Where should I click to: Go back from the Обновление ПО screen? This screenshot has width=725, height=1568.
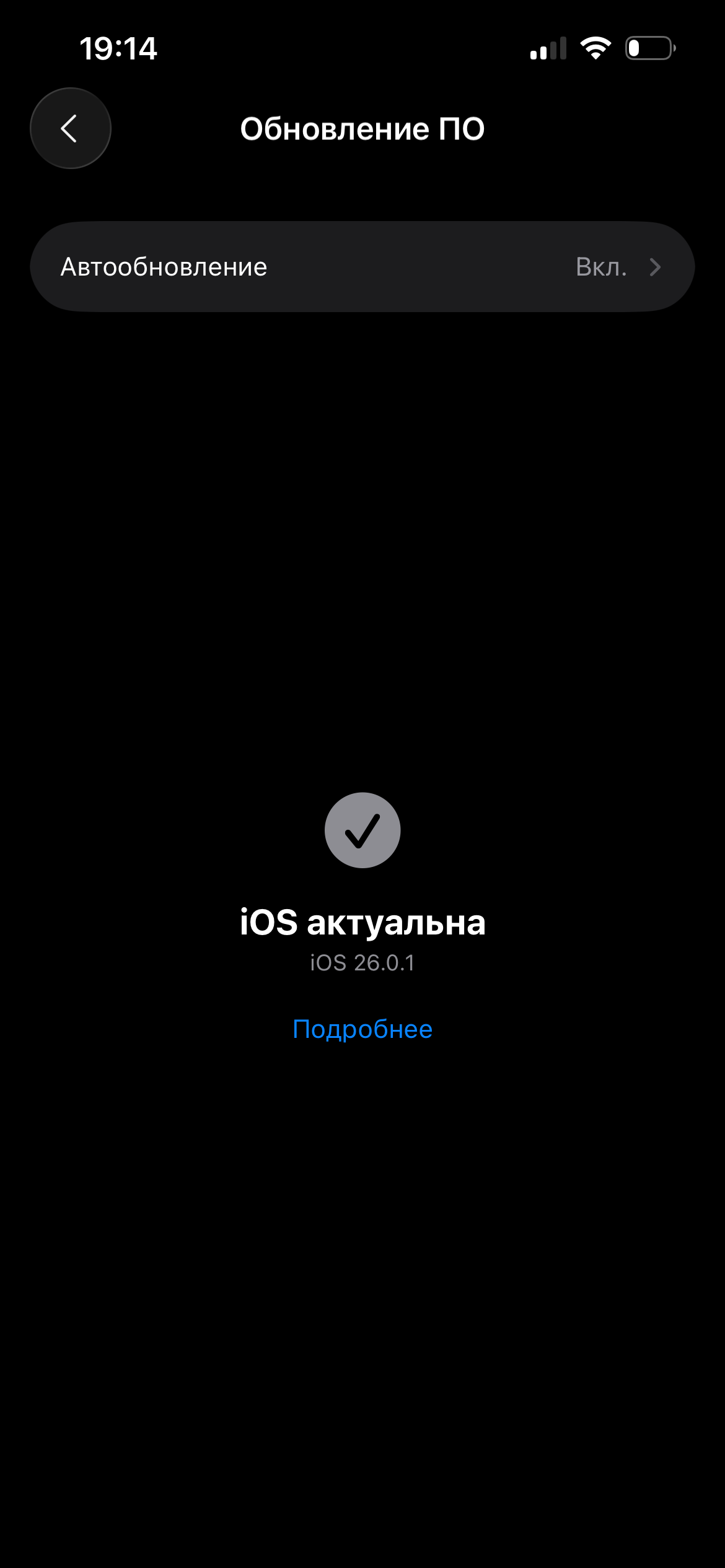[x=71, y=128]
